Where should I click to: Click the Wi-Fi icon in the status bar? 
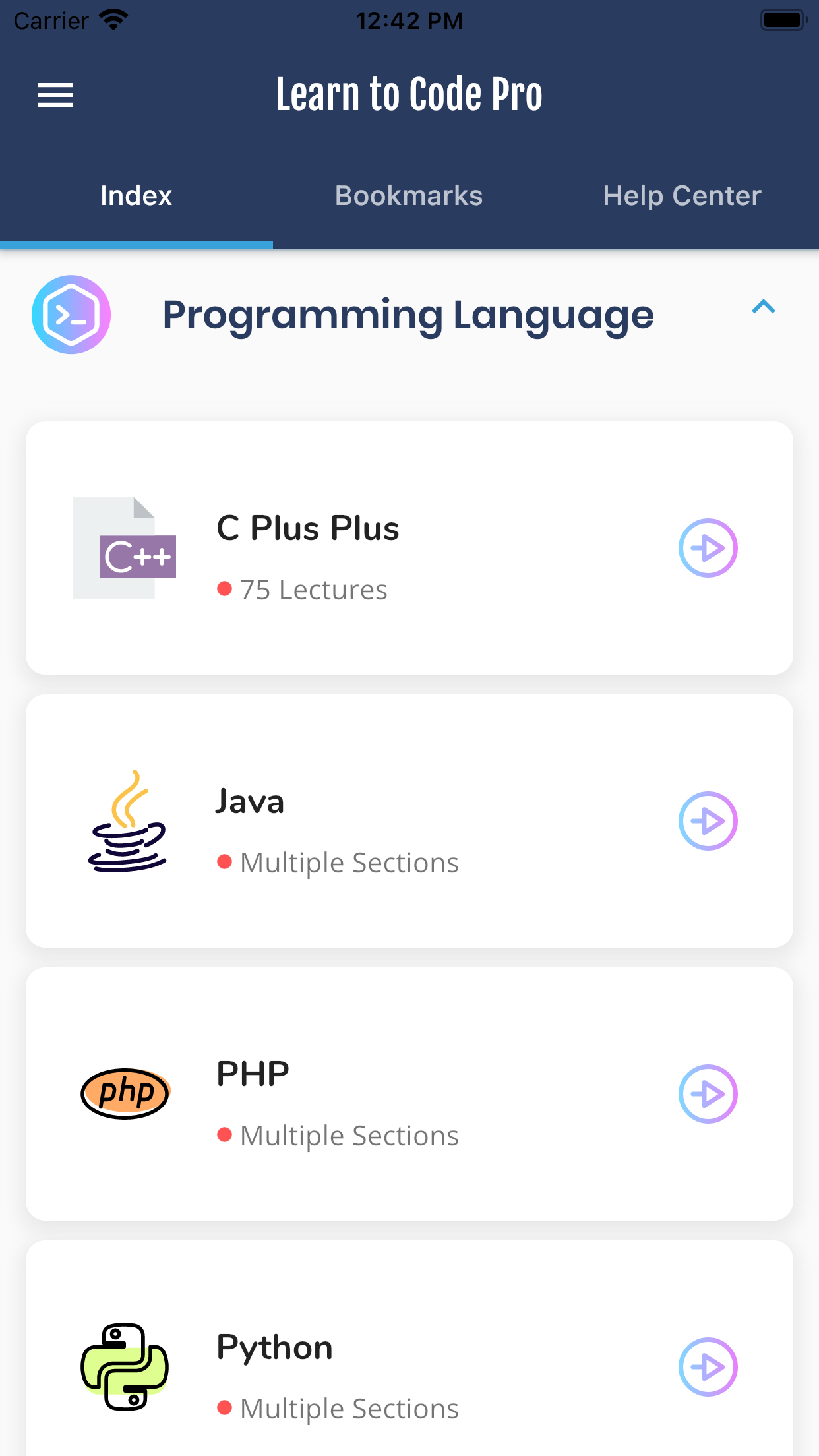(x=112, y=18)
